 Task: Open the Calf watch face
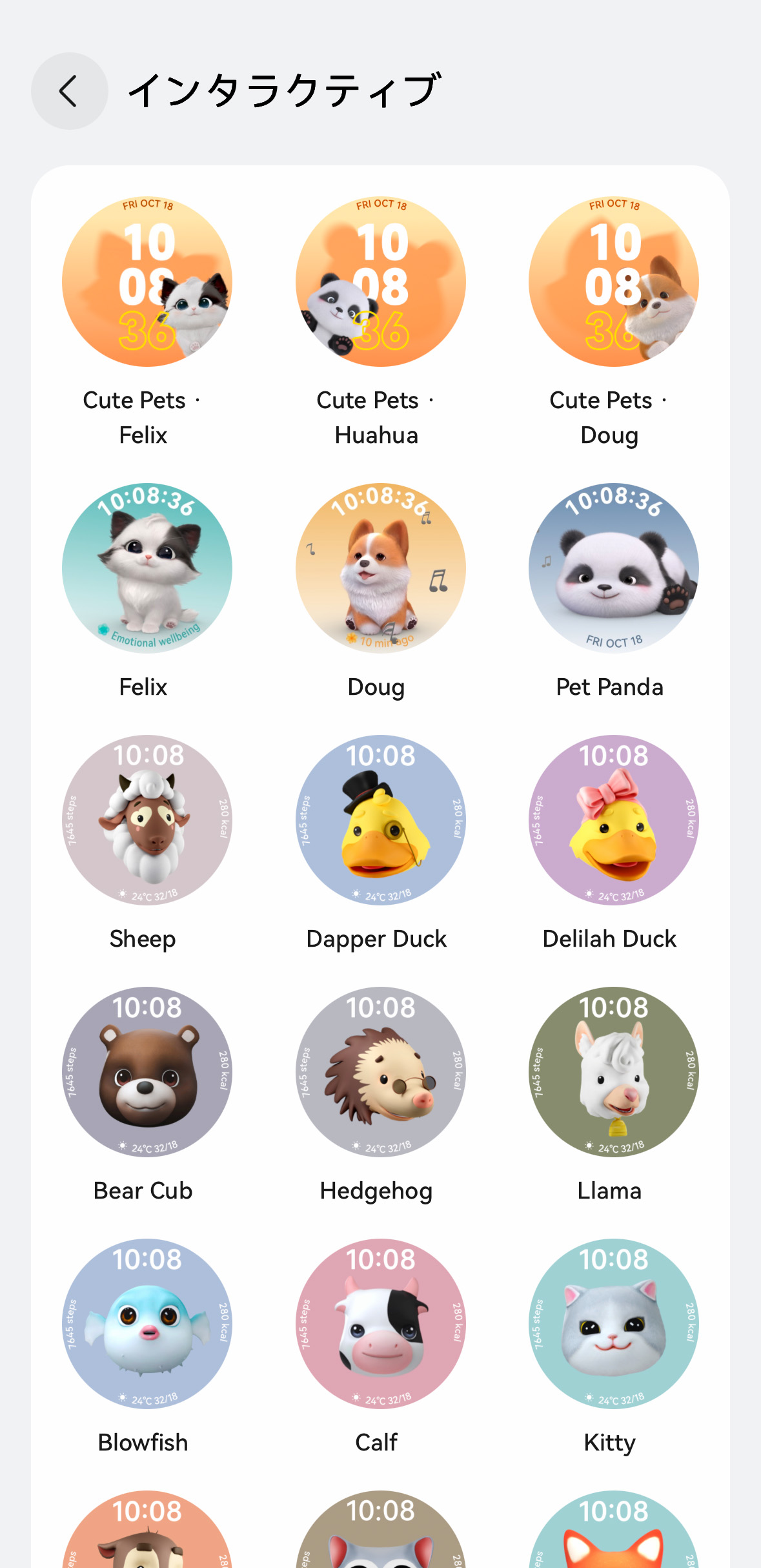pyautogui.click(x=380, y=1324)
